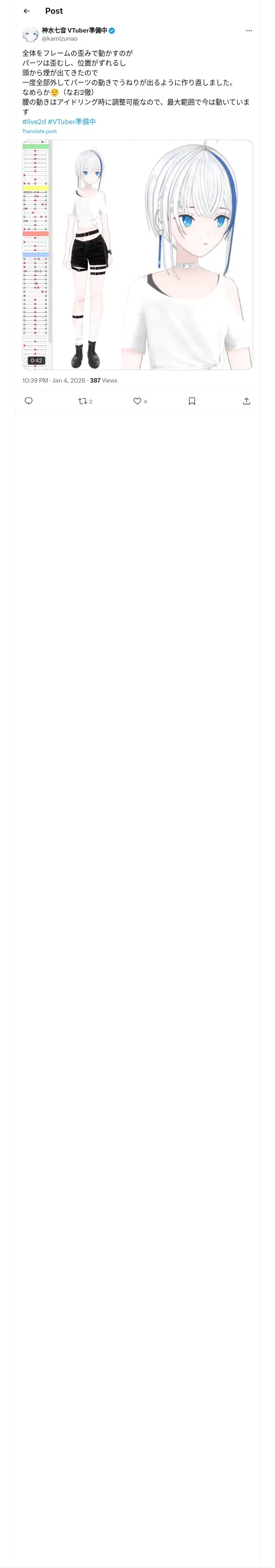Open the #VTuber準備中 hashtag

click(x=72, y=122)
